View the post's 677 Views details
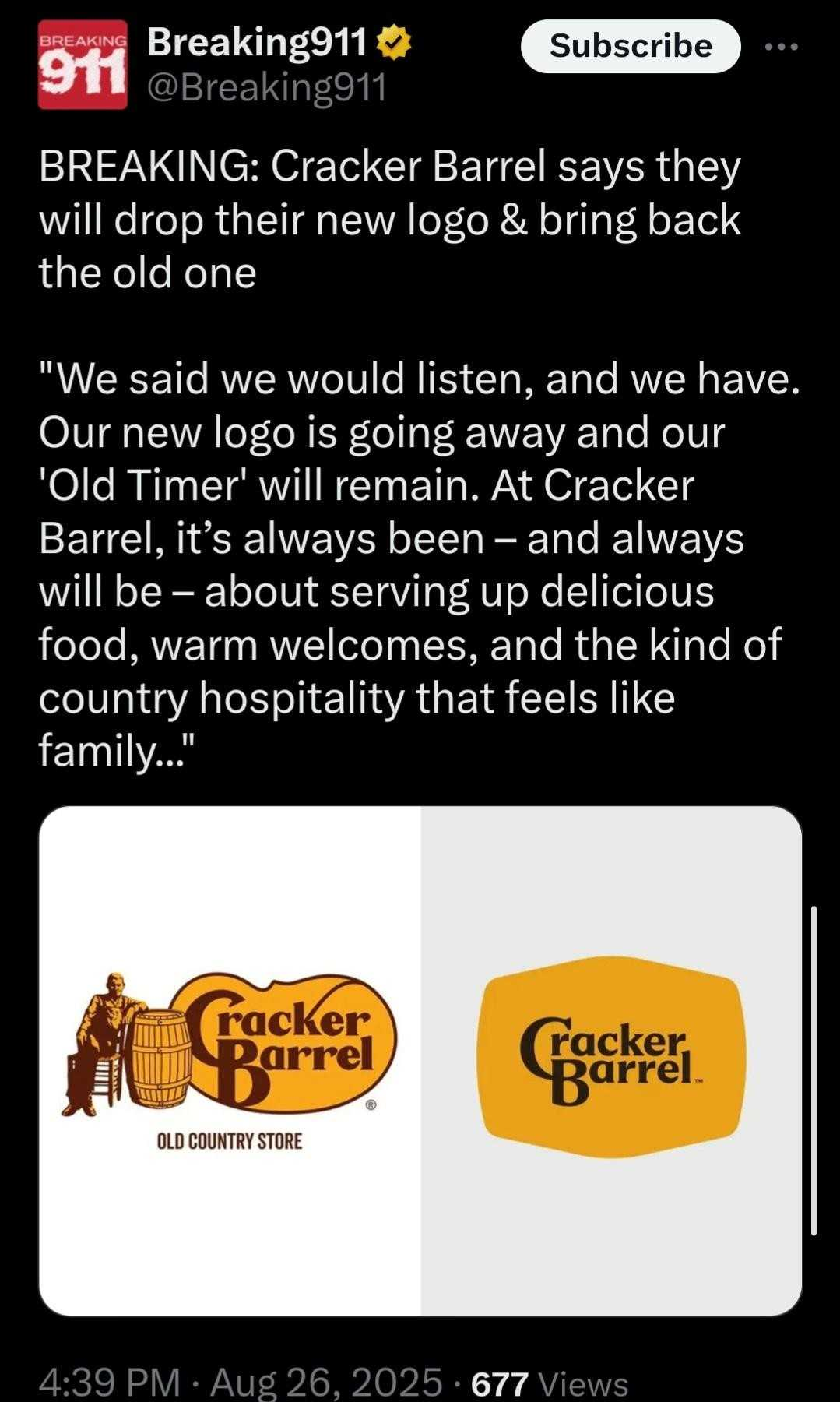The width and height of the screenshot is (840, 1402). coord(550,1383)
